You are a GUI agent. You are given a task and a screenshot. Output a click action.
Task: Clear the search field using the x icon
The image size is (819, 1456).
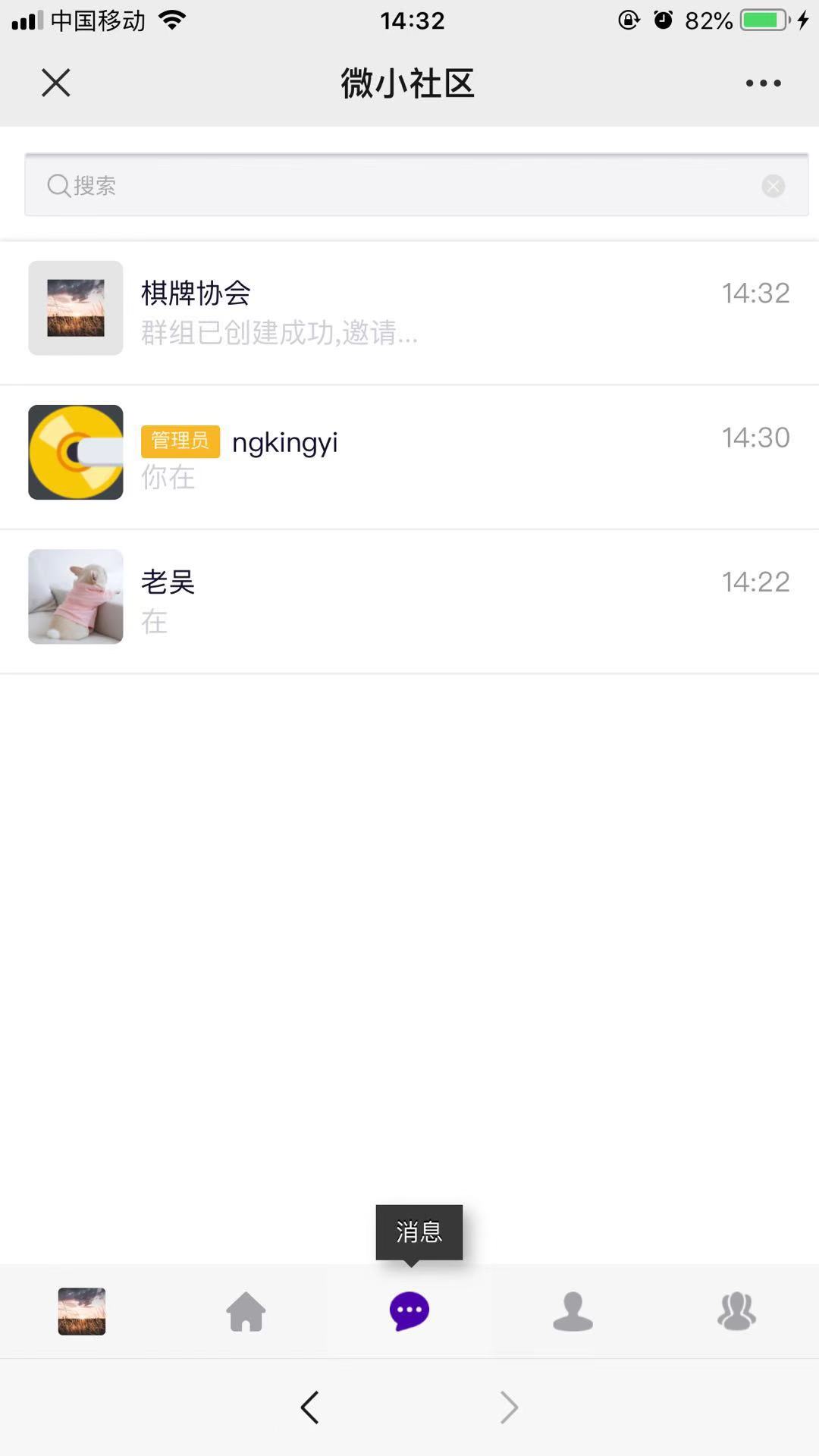(773, 186)
